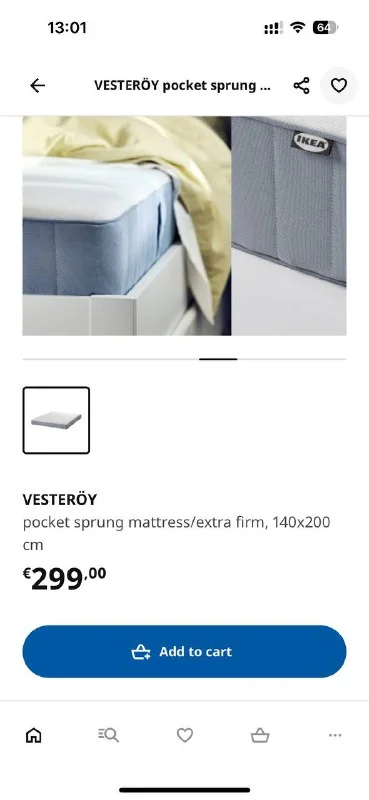Image resolution: width=369 pixels, height=800 pixels.
Task: Open the mattress corner product photo
Action: [x=126, y=226]
